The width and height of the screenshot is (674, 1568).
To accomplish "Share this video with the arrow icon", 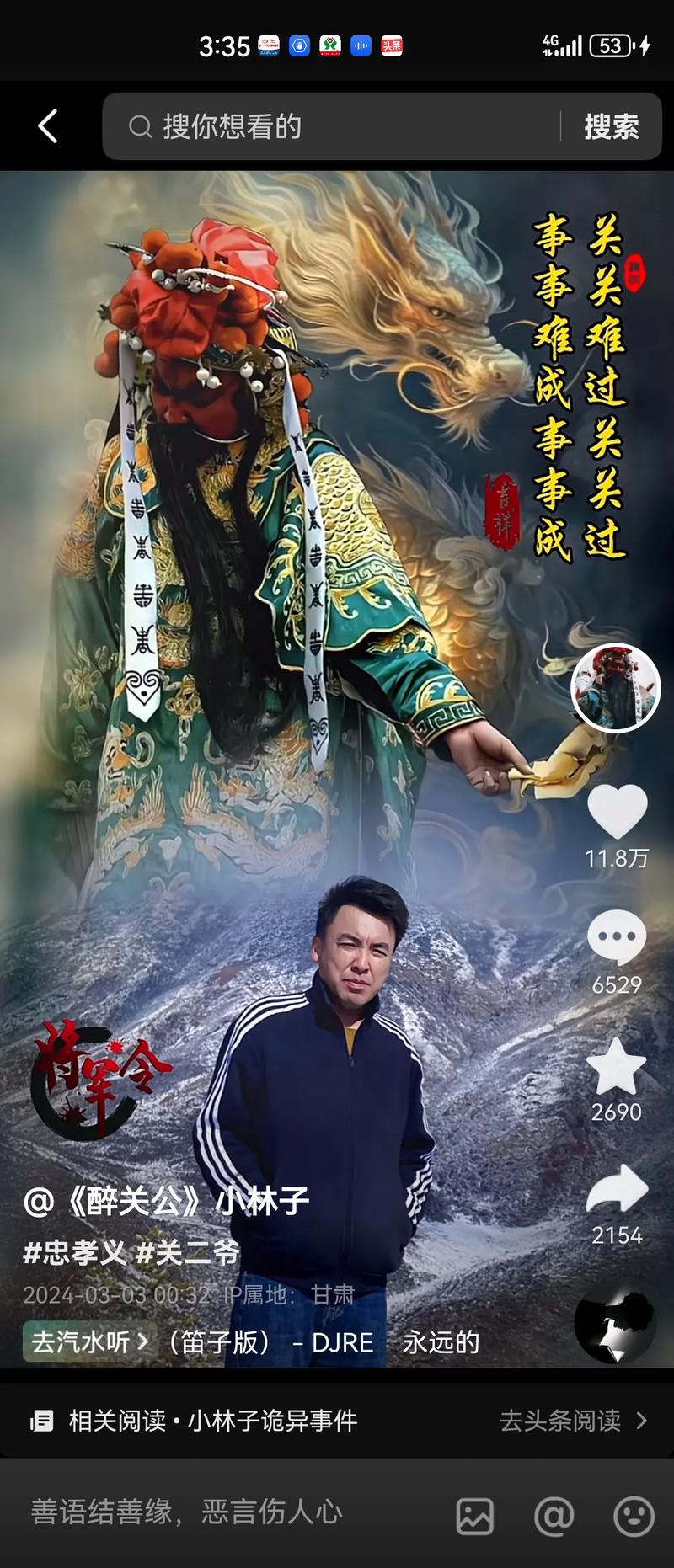I will pos(617,1190).
